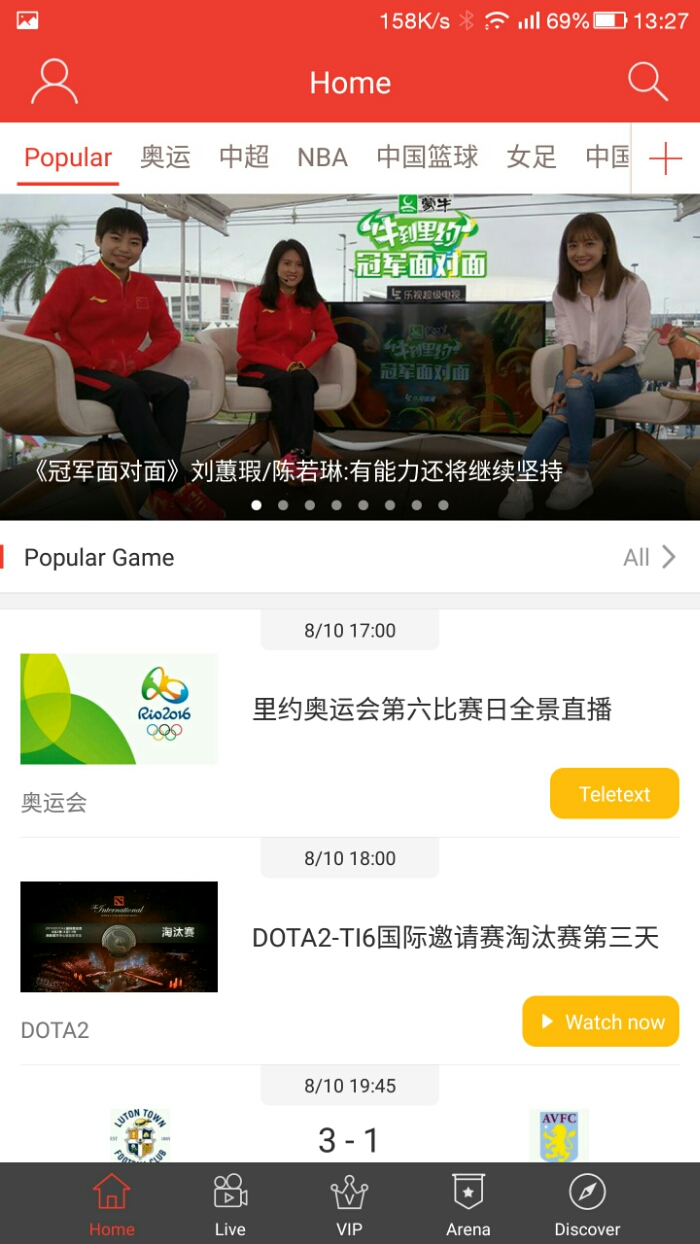Switch to the 中国篮球 tab
This screenshot has width=700, height=1244.
tap(427, 157)
